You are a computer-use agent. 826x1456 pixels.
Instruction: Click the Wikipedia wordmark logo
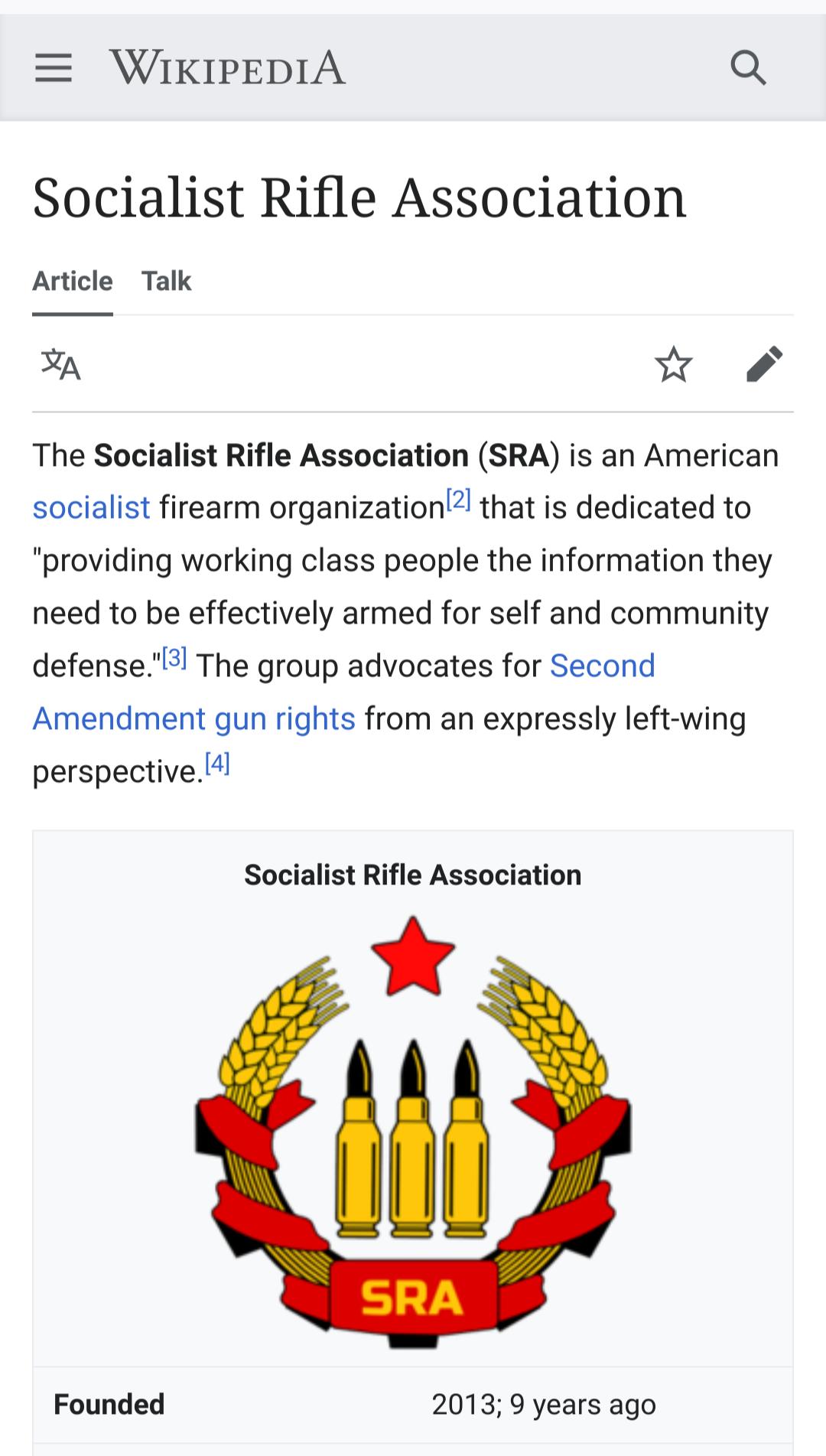pos(229,67)
